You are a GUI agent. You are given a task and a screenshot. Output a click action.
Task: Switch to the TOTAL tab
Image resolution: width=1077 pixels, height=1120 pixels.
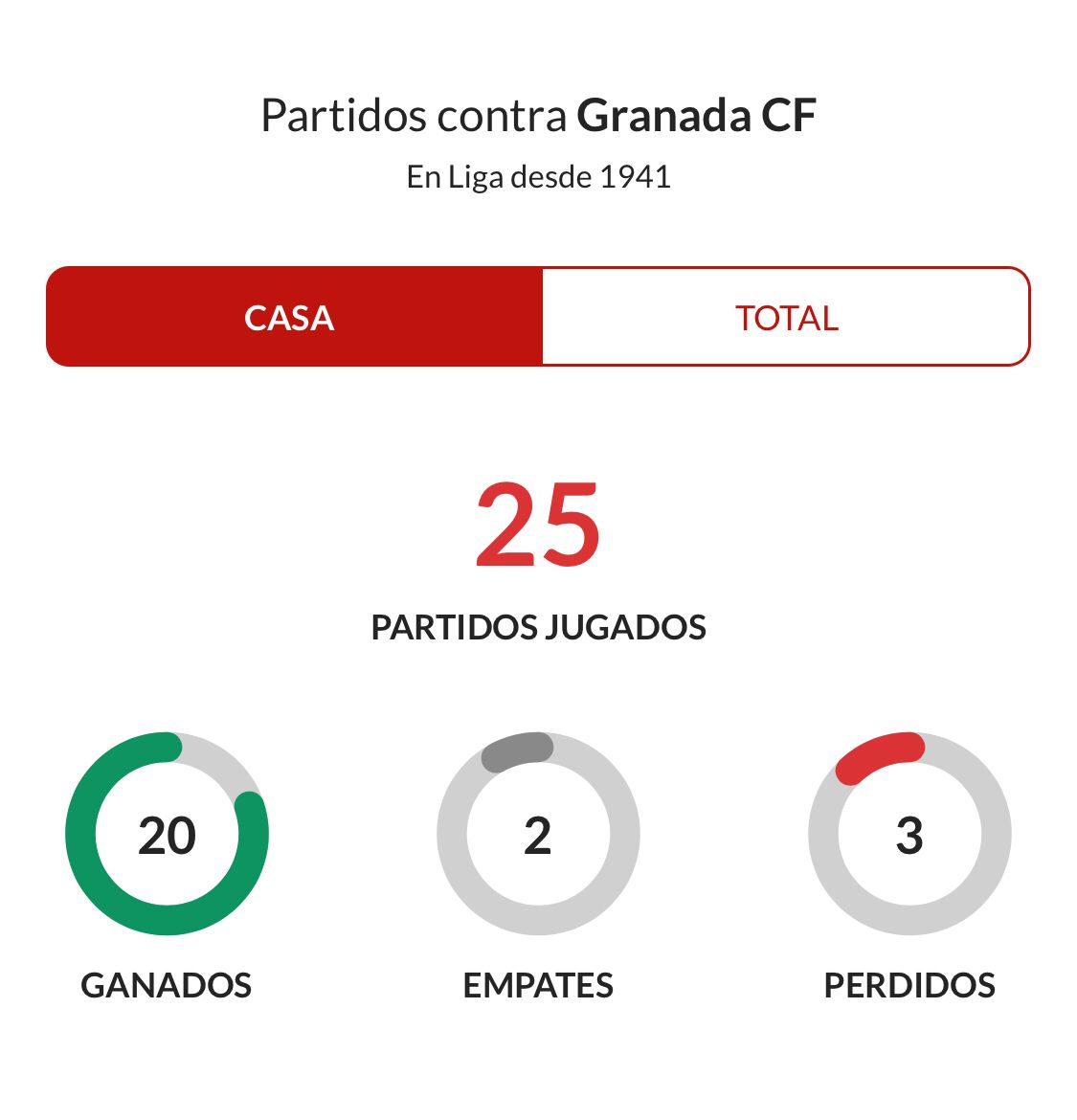coord(786,317)
